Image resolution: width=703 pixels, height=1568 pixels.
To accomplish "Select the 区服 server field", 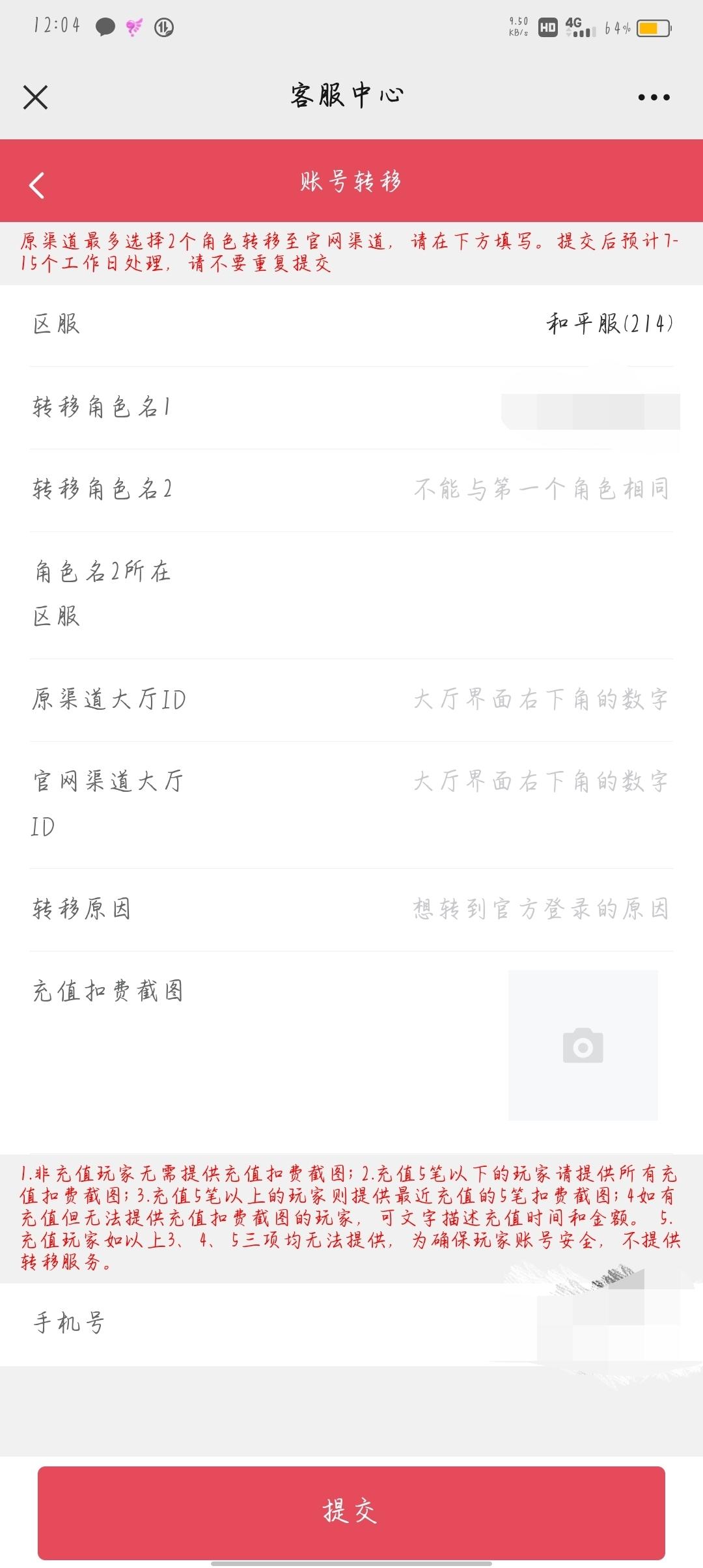I will tap(351, 324).
